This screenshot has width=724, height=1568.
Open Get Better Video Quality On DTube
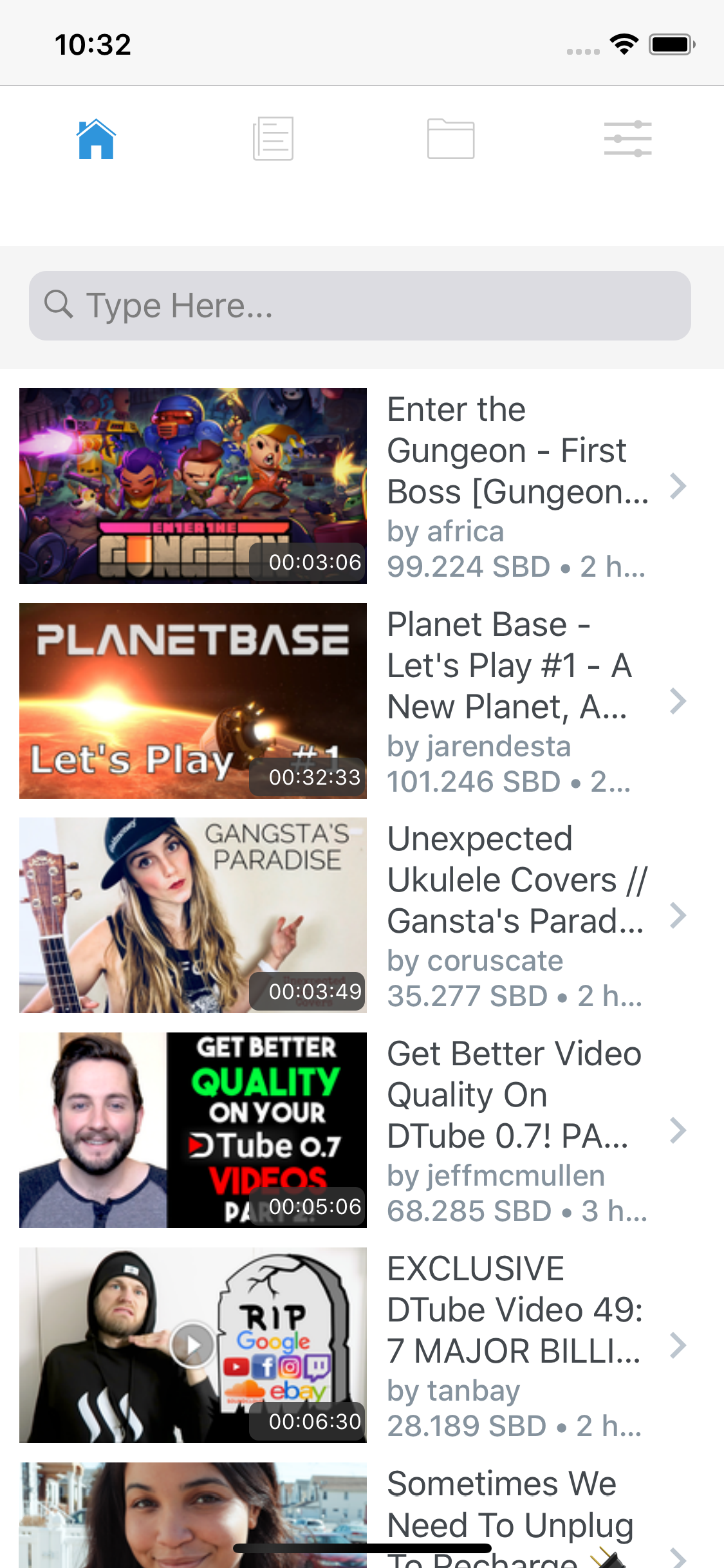[x=360, y=1130]
